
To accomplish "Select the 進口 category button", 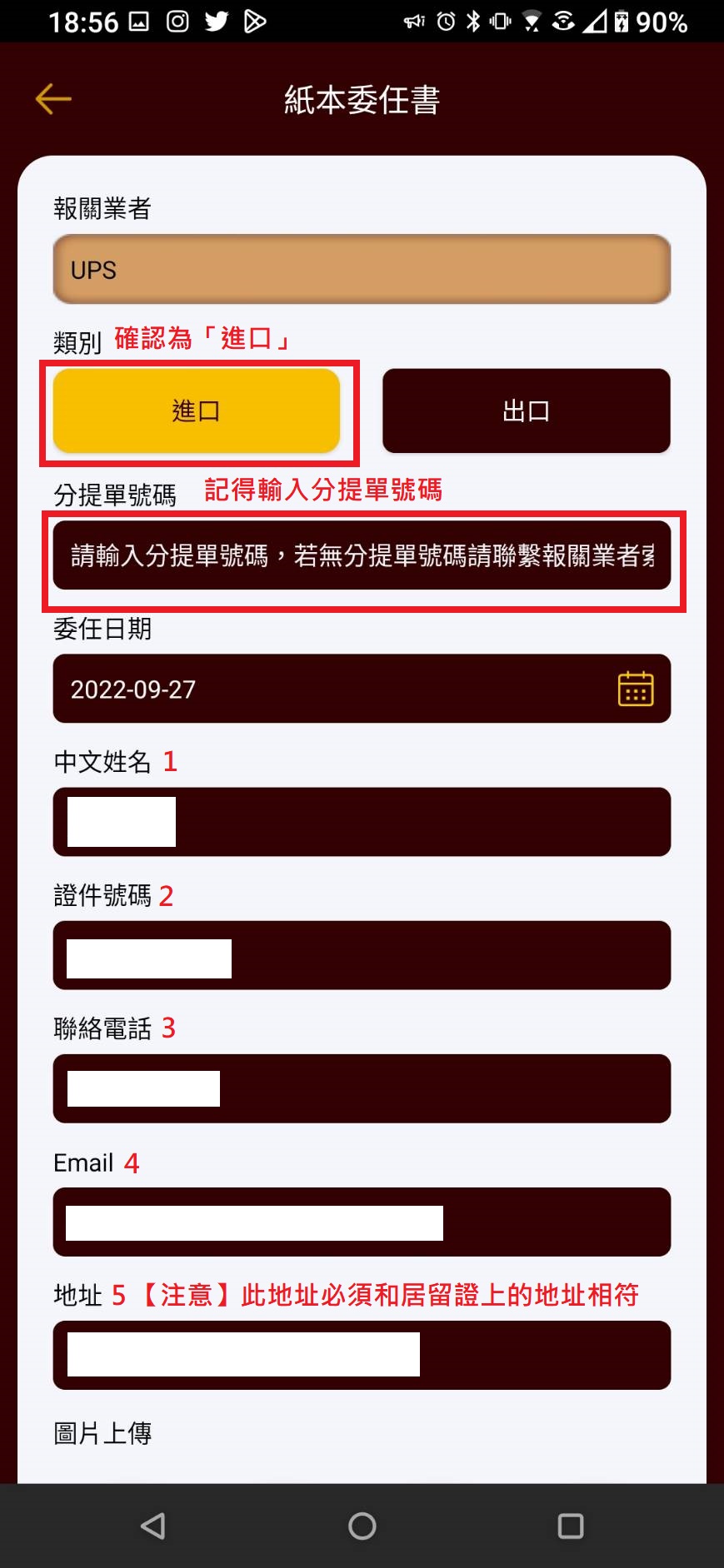I will click(x=197, y=411).
